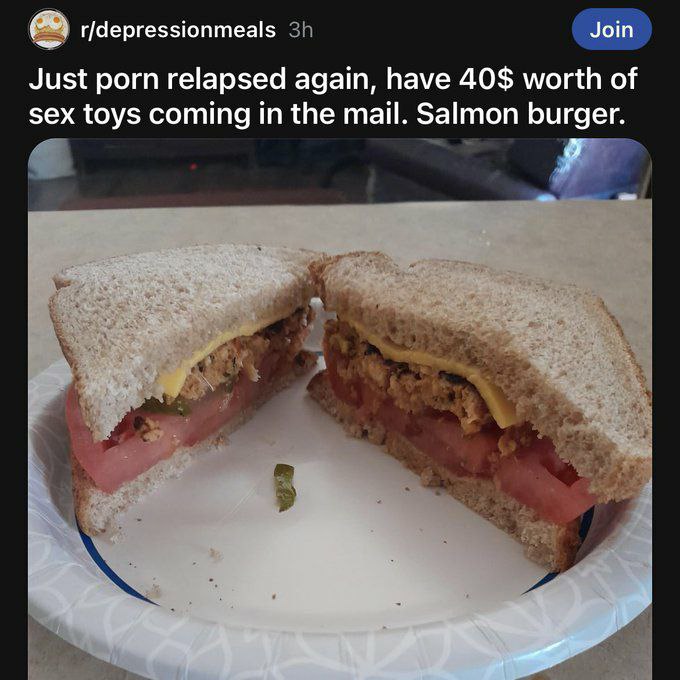Open the r/depressionmeals subreddit page
Viewport: 680px width, 680px height.
click(x=178, y=30)
